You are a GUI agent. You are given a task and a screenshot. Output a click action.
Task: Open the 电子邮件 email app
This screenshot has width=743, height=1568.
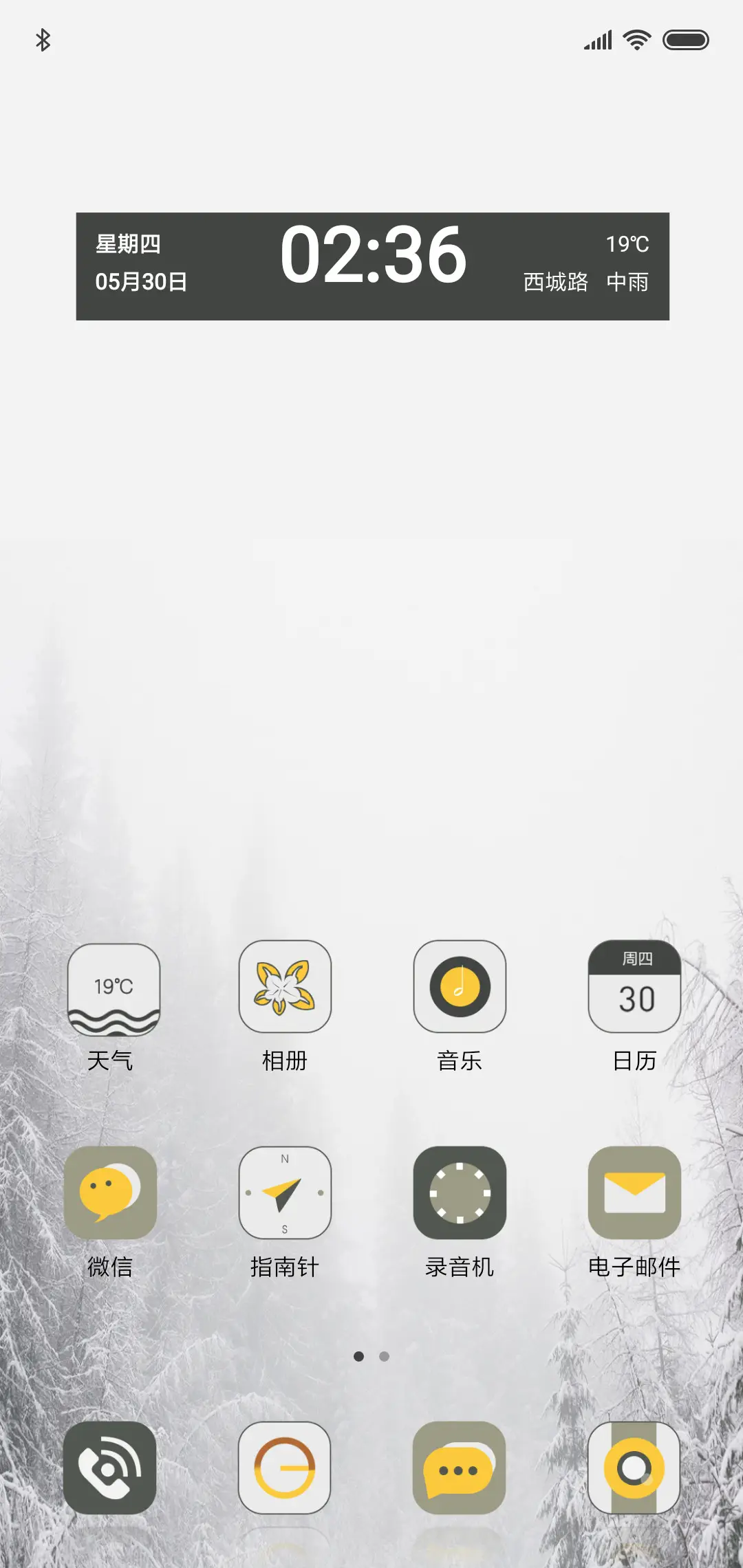point(634,1192)
